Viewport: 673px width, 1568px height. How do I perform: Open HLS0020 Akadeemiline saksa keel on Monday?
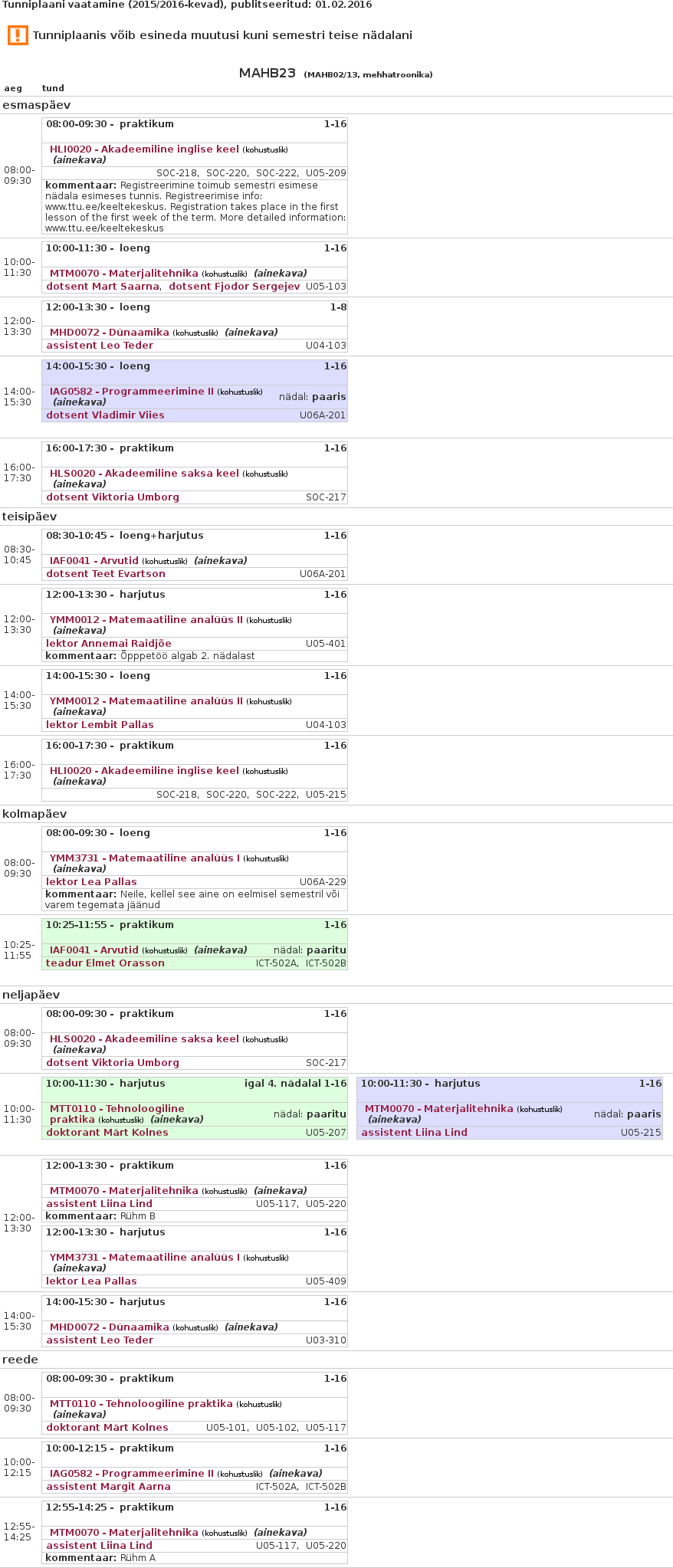(x=144, y=474)
